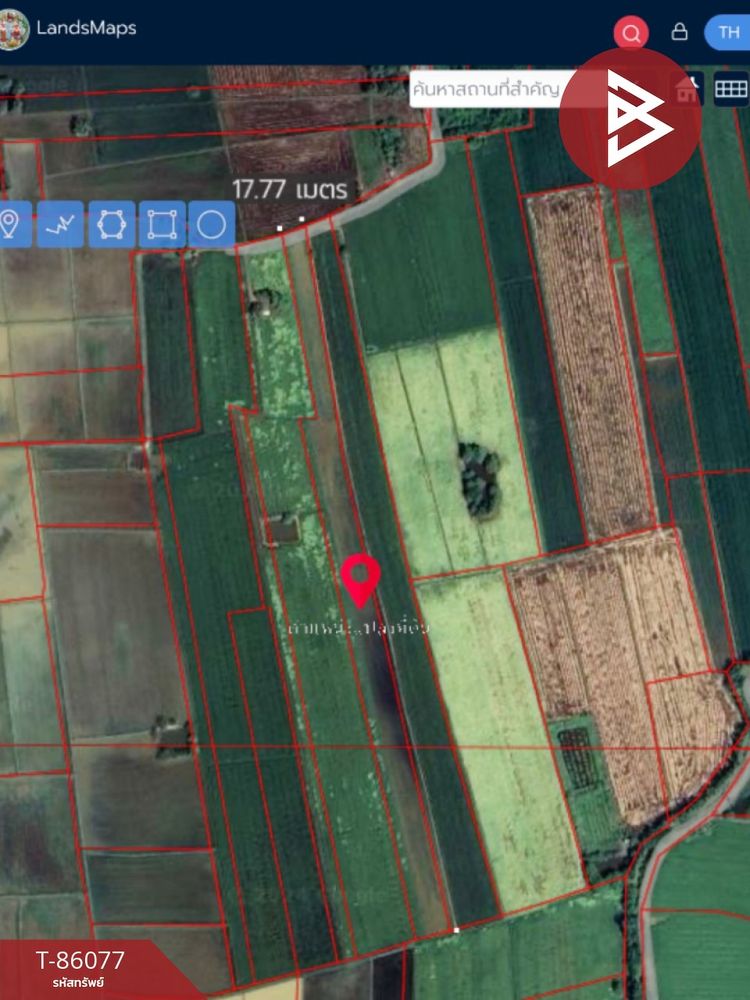
Task: Select the line measuring tool
Action: (x=63, y=224)
